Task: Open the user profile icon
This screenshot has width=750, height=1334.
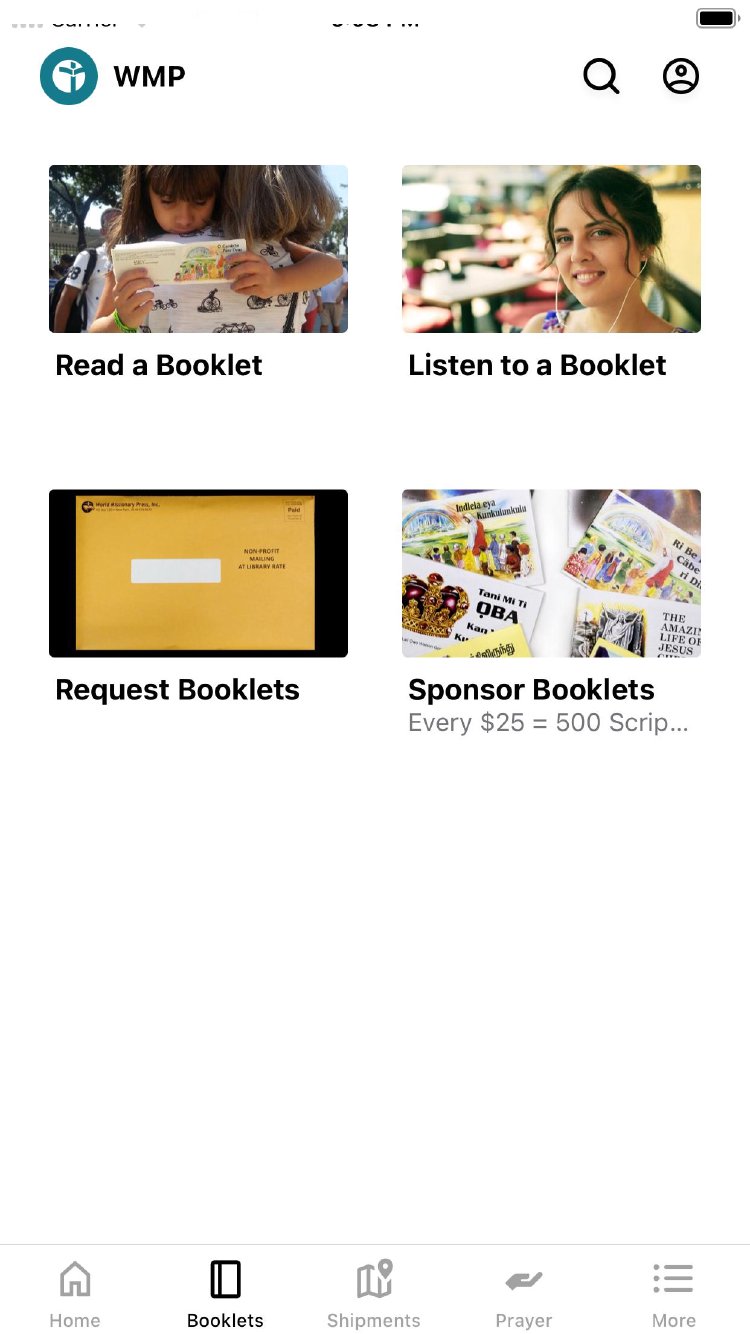Action: click(681, 76)
